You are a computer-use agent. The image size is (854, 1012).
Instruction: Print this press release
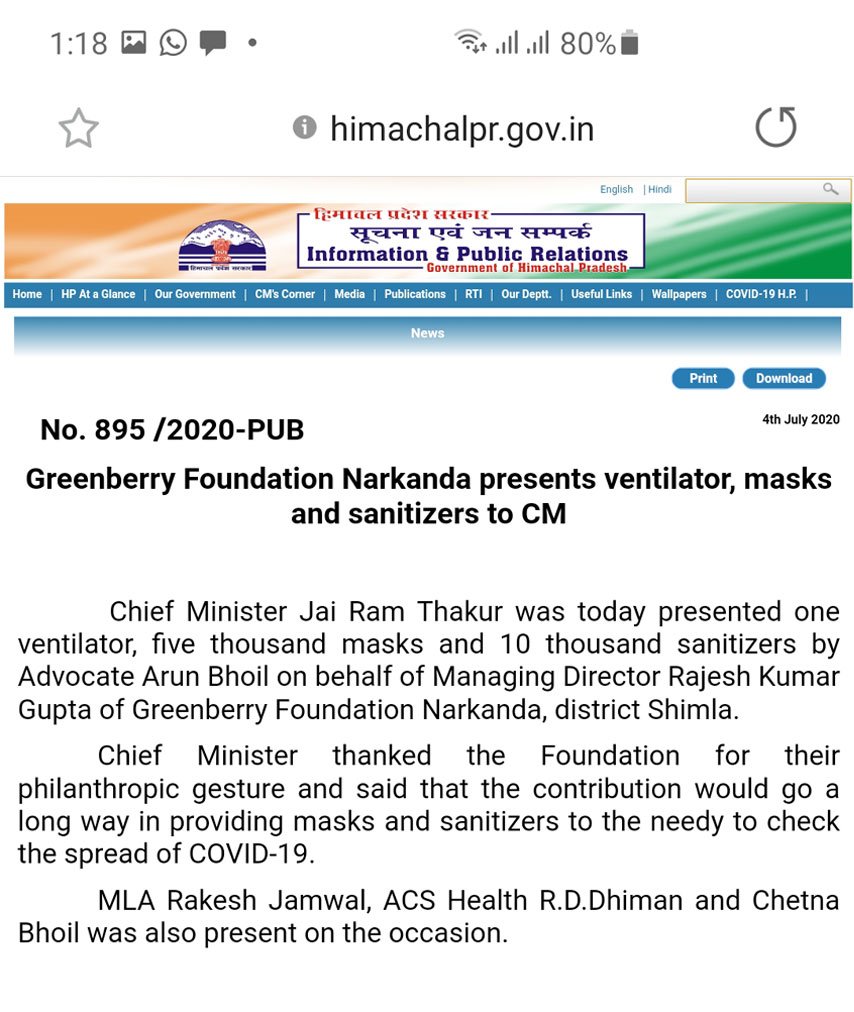[x=703, y=378]
